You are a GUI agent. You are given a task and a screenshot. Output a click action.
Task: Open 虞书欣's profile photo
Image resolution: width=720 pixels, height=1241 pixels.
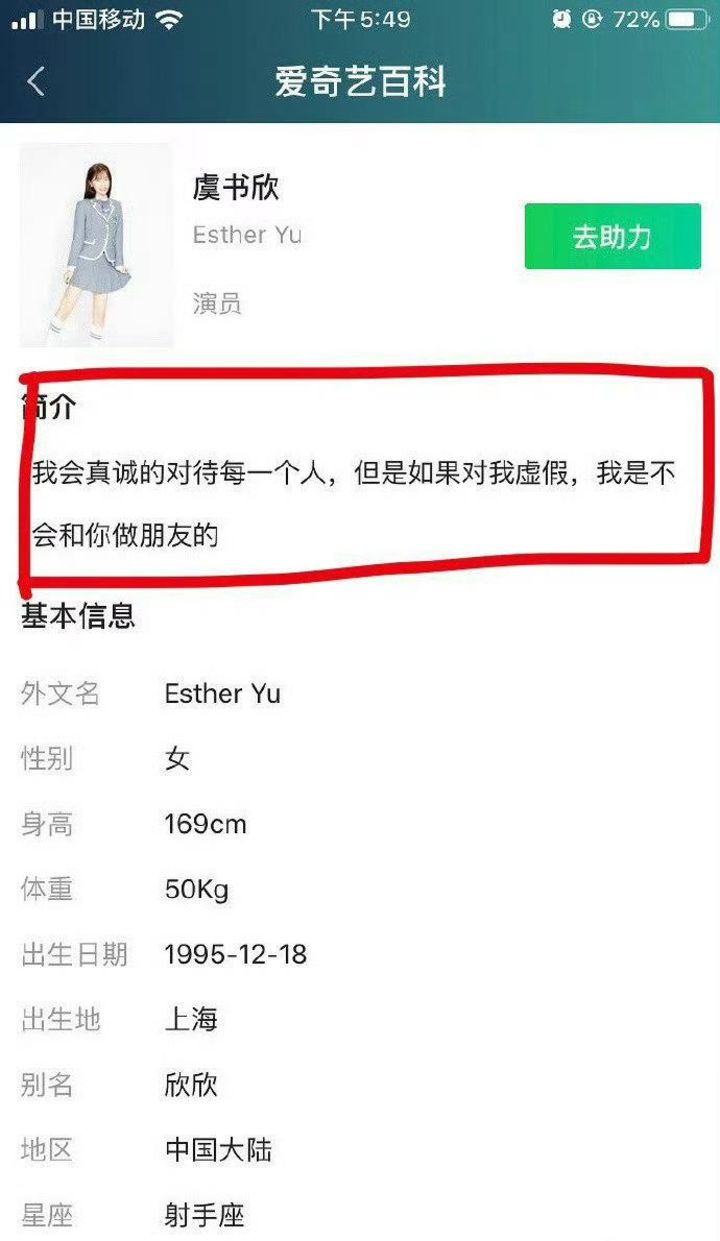coord(96,245)
